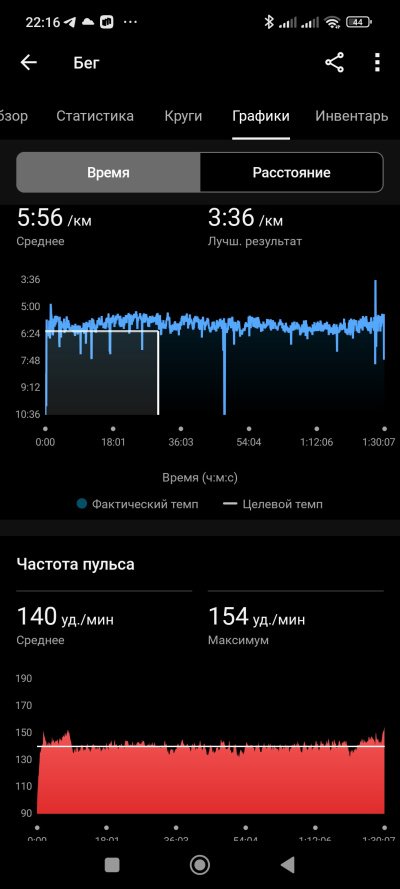Screen dimensions: 400x889
Task: Switch to the Инвентарь tab
Action: [x=352, y=116]
